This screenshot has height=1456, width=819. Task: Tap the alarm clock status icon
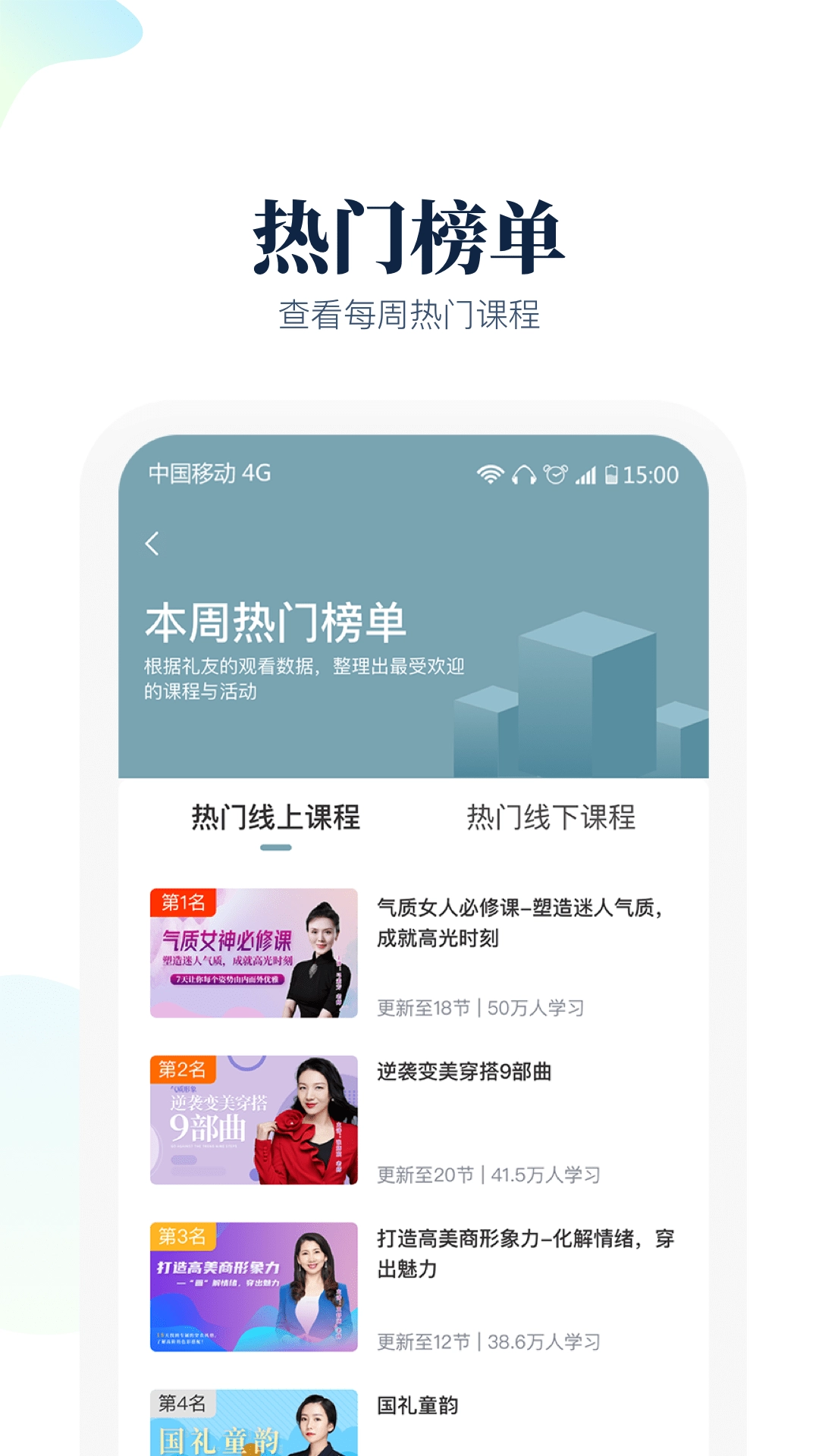point(554,474)
